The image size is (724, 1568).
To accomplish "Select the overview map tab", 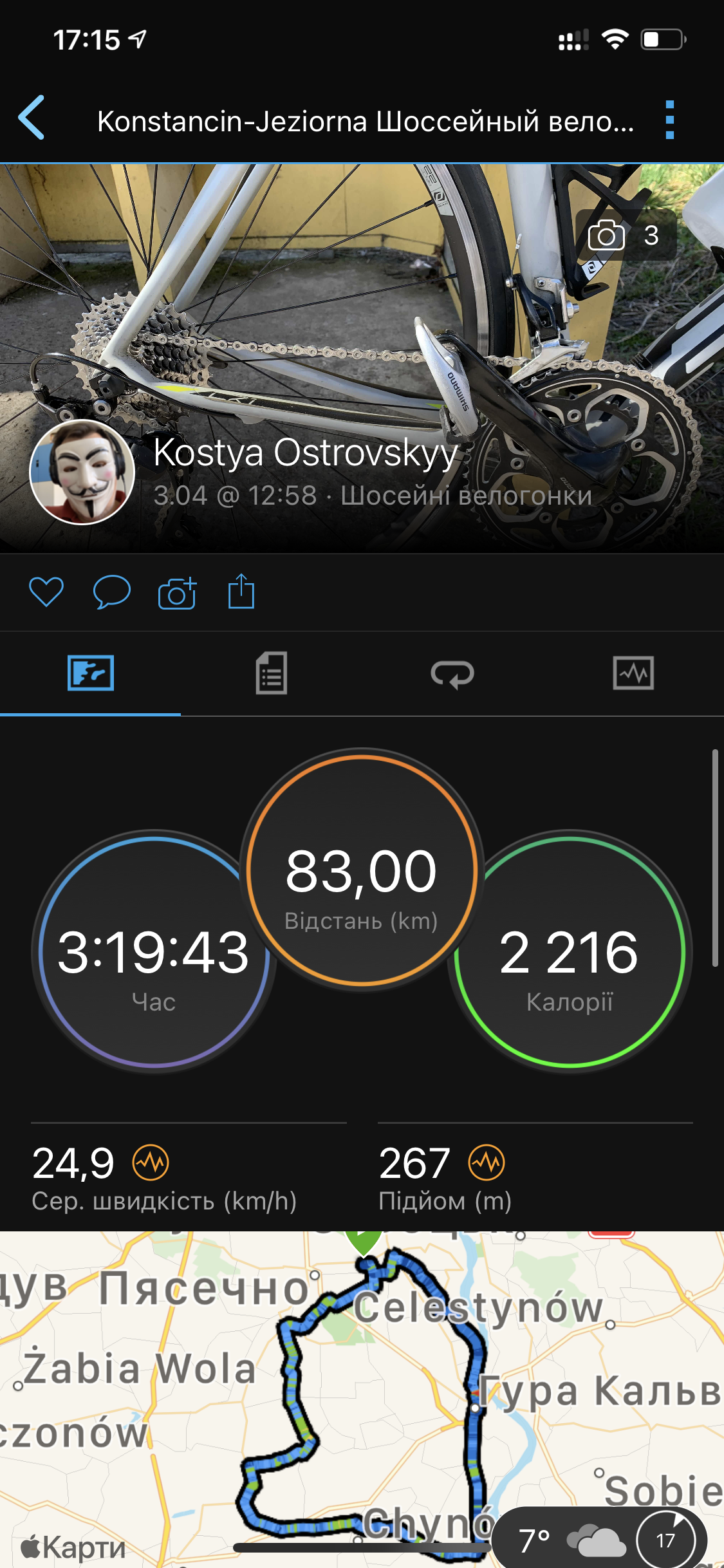I will pyautogui.click(x=91, y=673).
